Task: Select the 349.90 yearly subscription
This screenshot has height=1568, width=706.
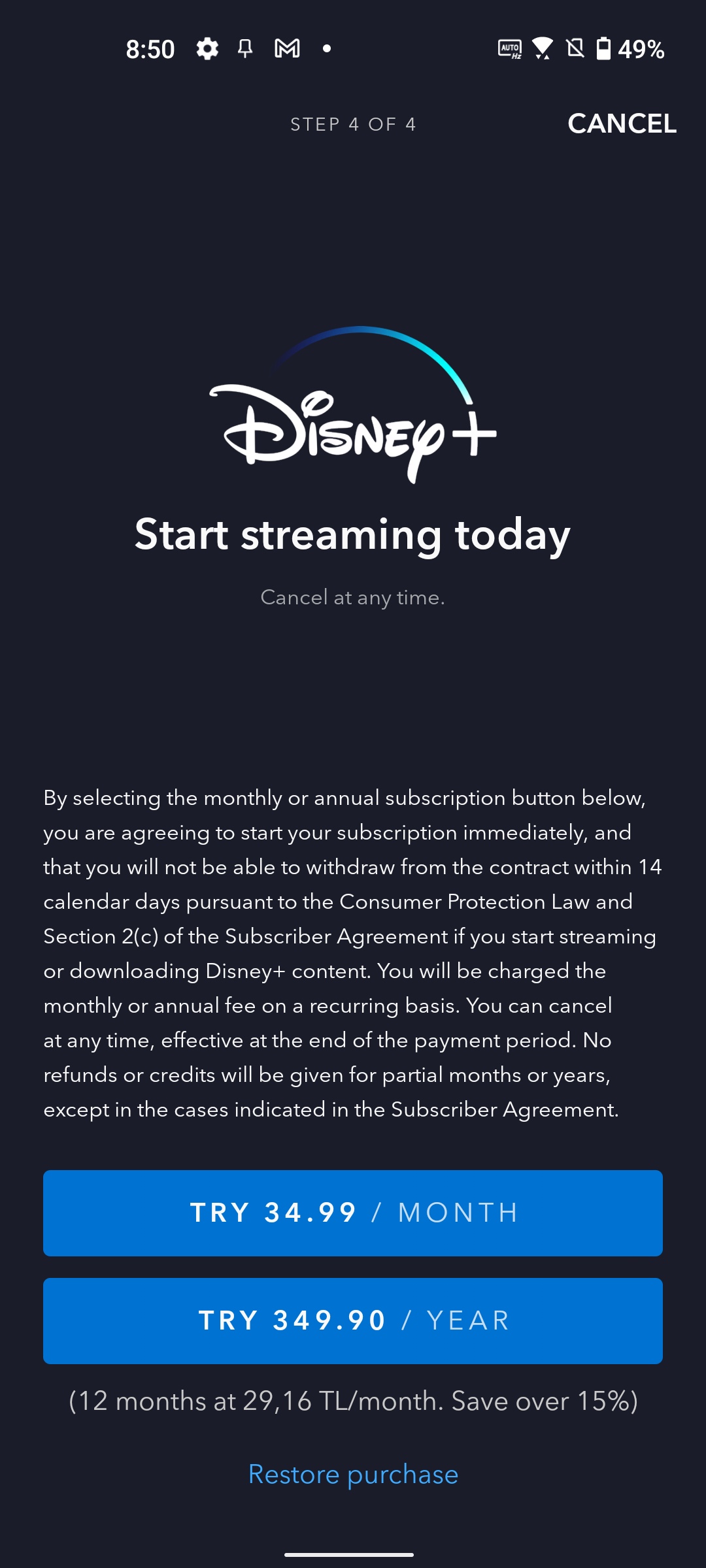Action: click(353, 1321)
